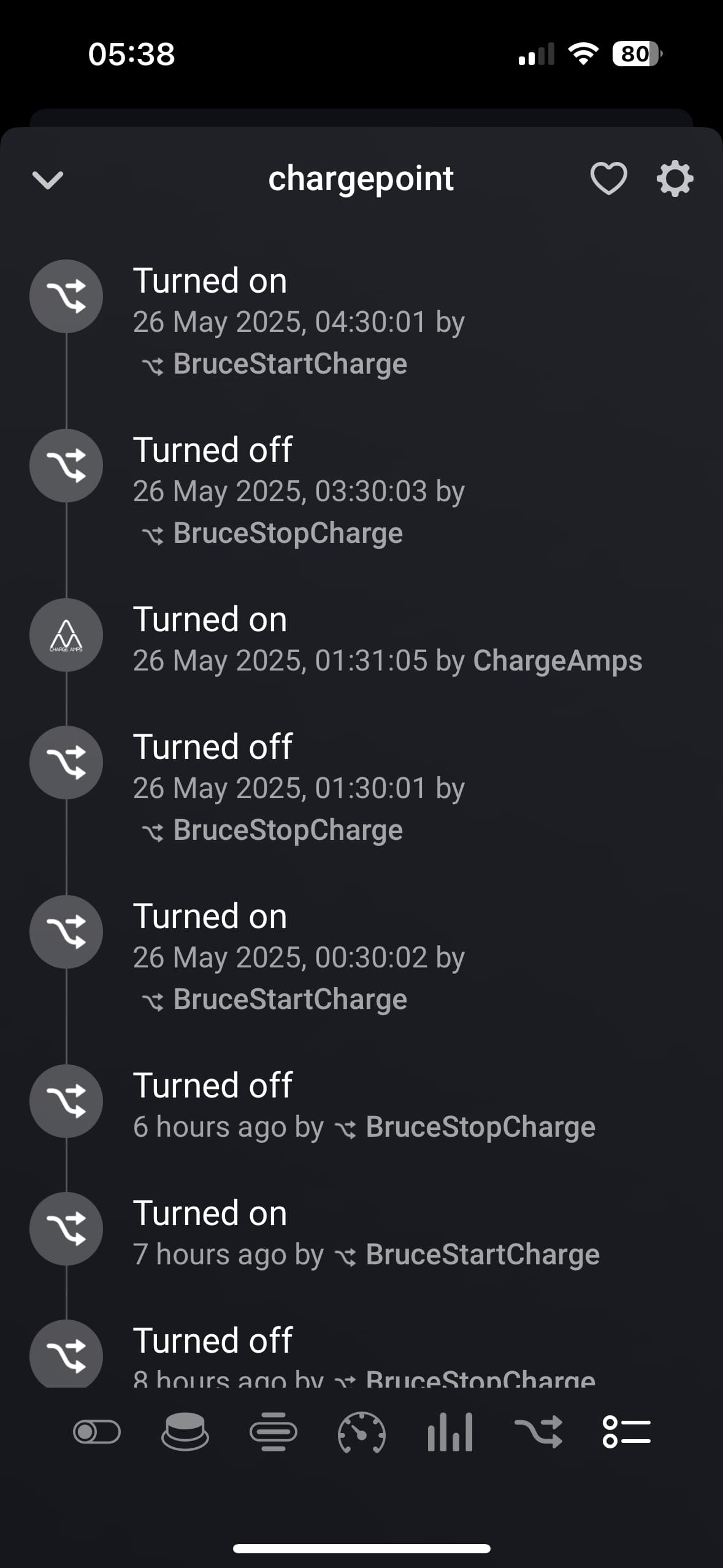Image resolution: width=723 pixels, height=1568 pixels.
Task: Switch to the toggle control tab
Action: coord(97,1432)
